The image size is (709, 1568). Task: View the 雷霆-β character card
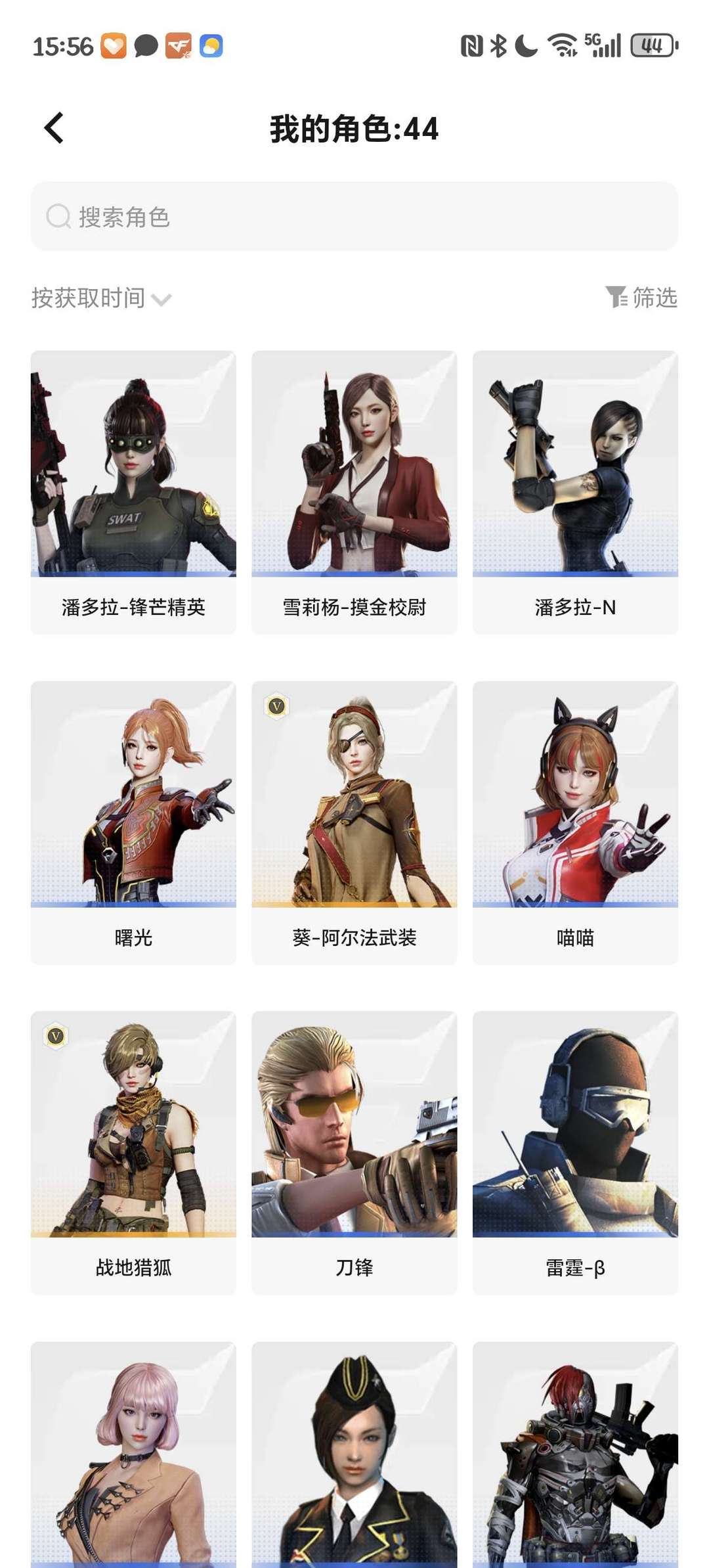coord(575,1153)
